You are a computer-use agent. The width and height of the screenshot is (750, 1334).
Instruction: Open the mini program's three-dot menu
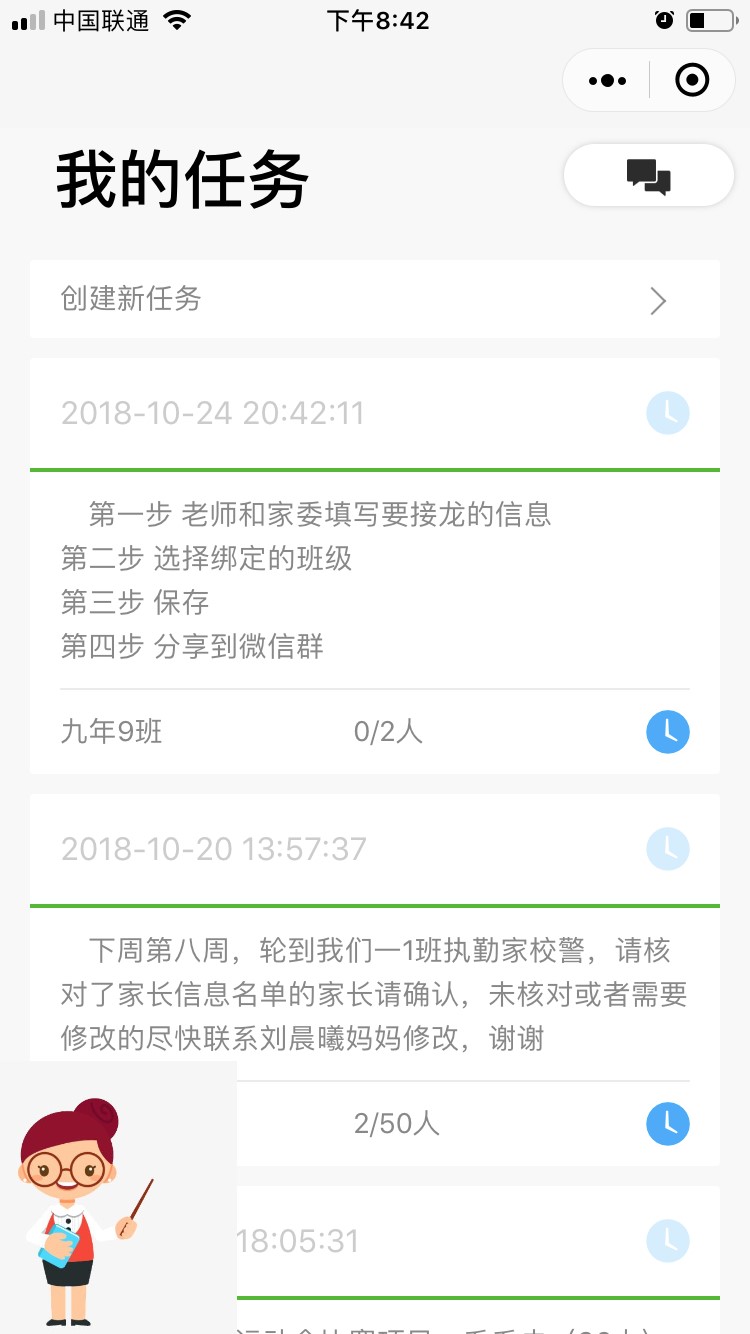click(607, 80)
